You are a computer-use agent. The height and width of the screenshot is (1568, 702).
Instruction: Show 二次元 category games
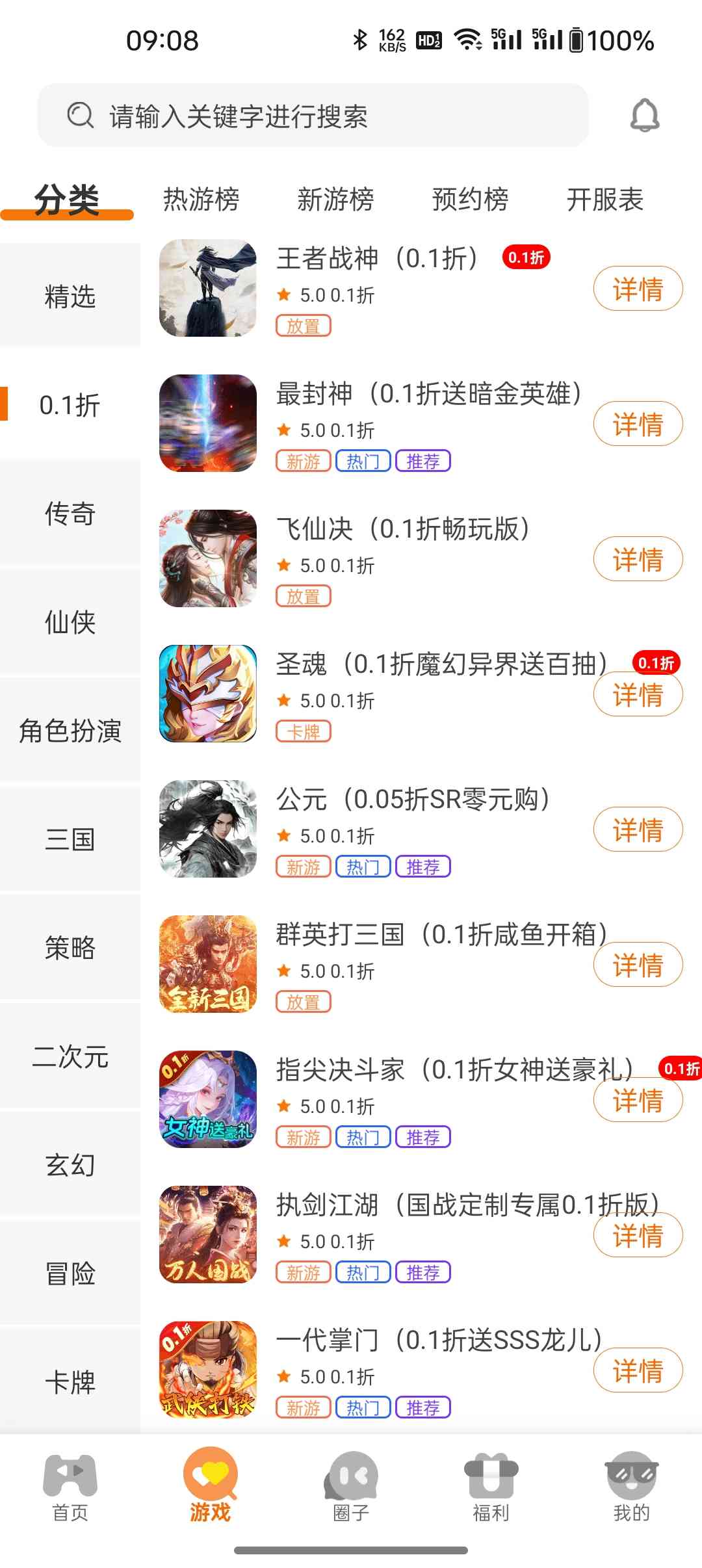[x=70, y=1056]
